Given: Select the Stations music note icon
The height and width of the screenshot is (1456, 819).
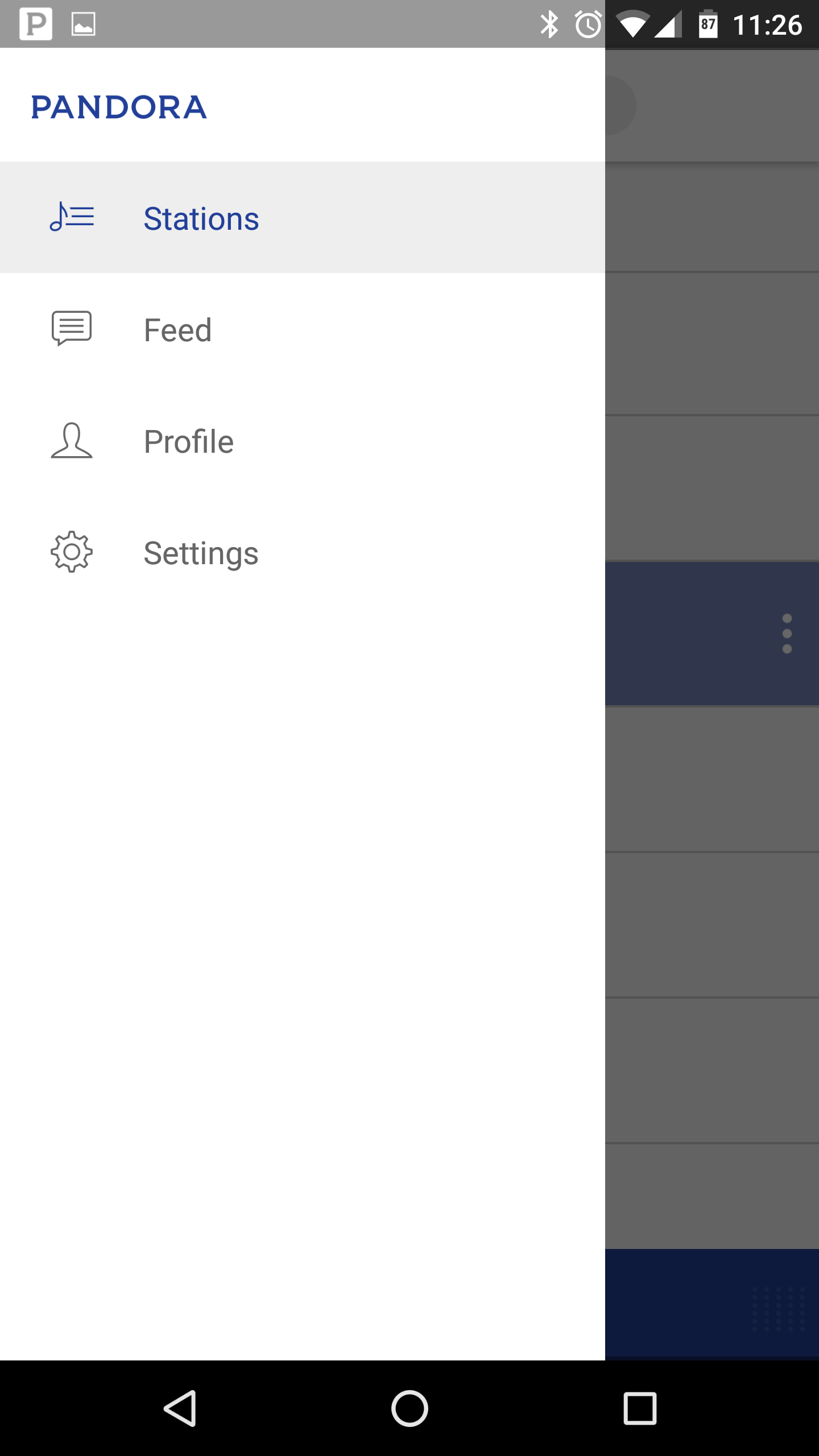Looking at the screenshot, I should [72, 218].
